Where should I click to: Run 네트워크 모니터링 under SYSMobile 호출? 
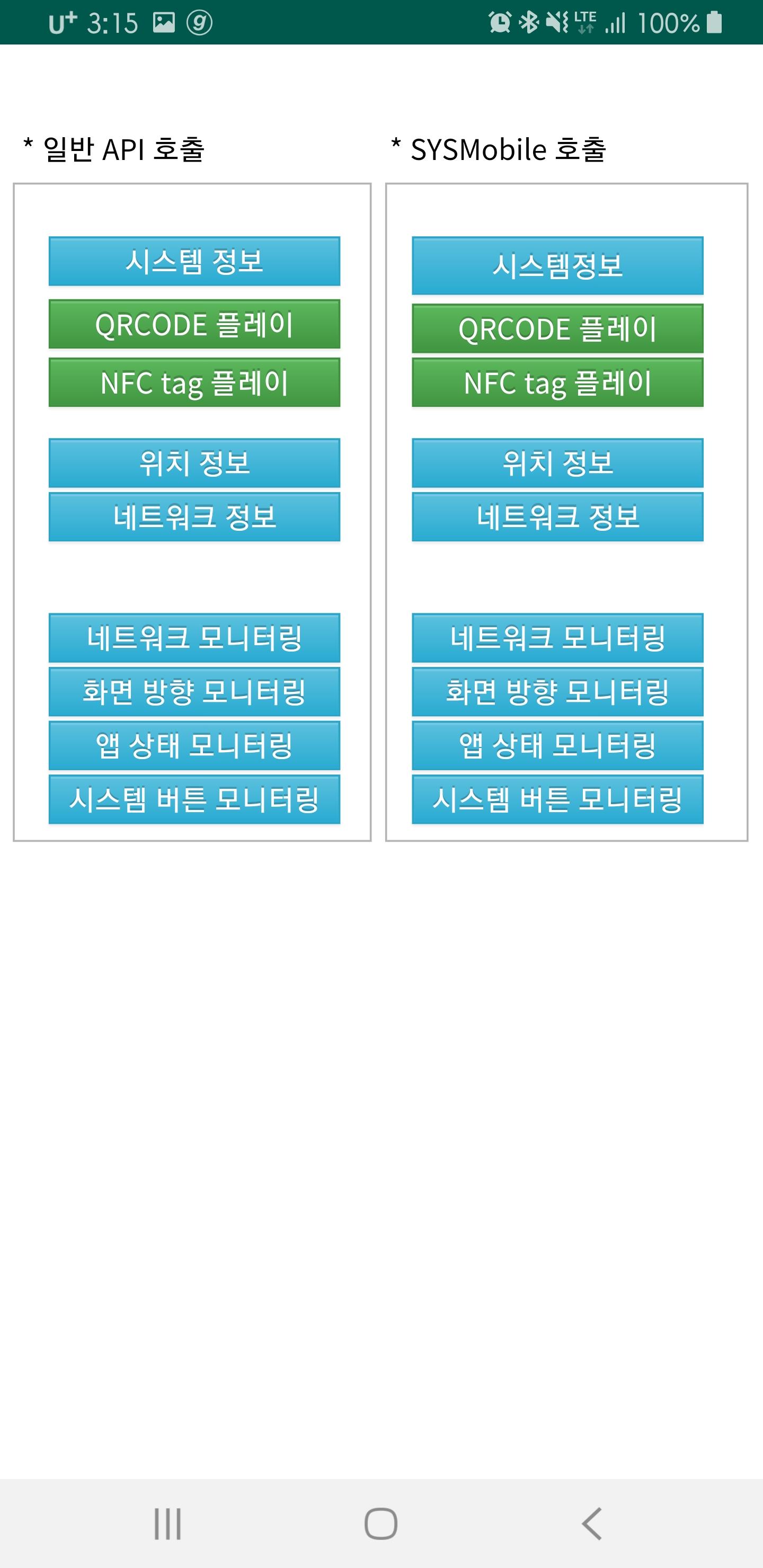[557, 637]
